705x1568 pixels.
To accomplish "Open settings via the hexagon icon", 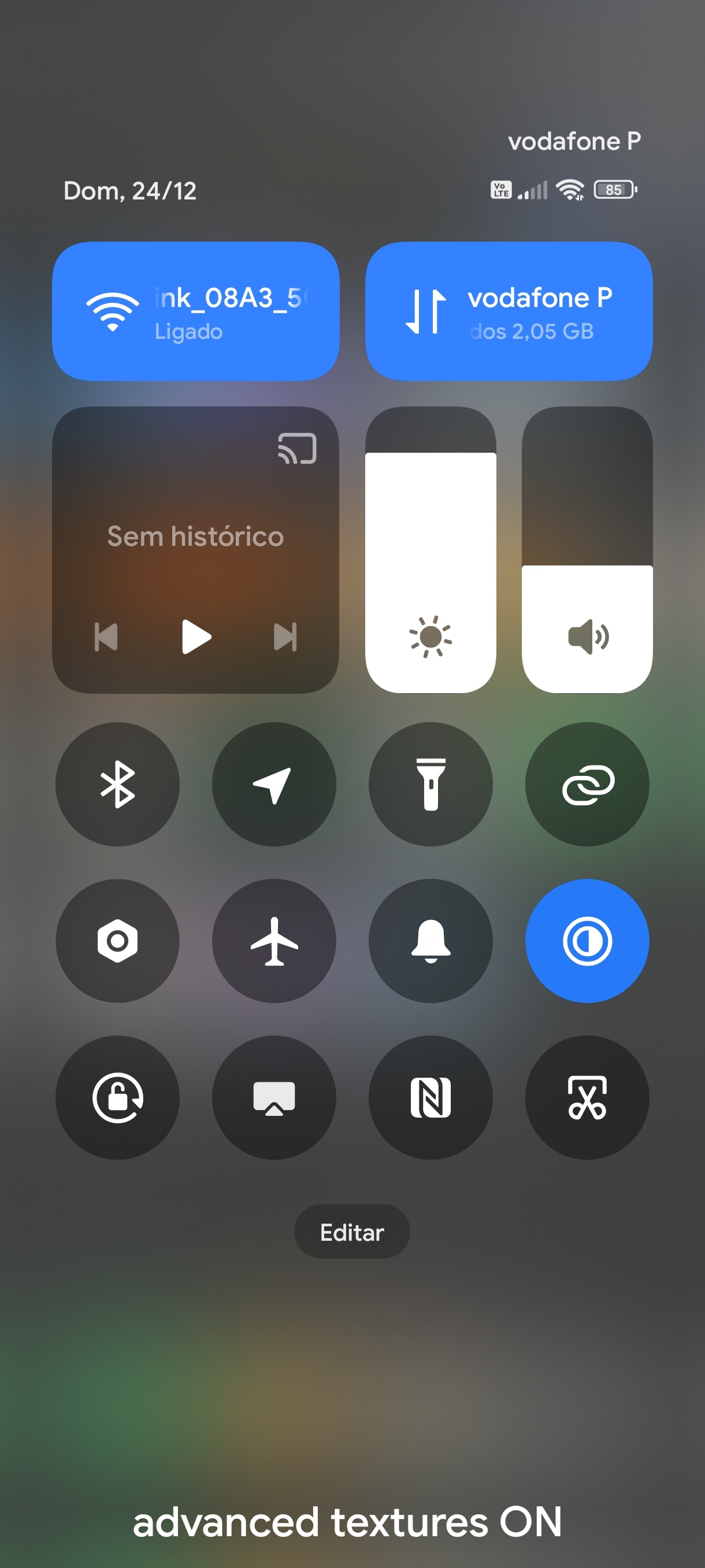I will pos(117,941).
